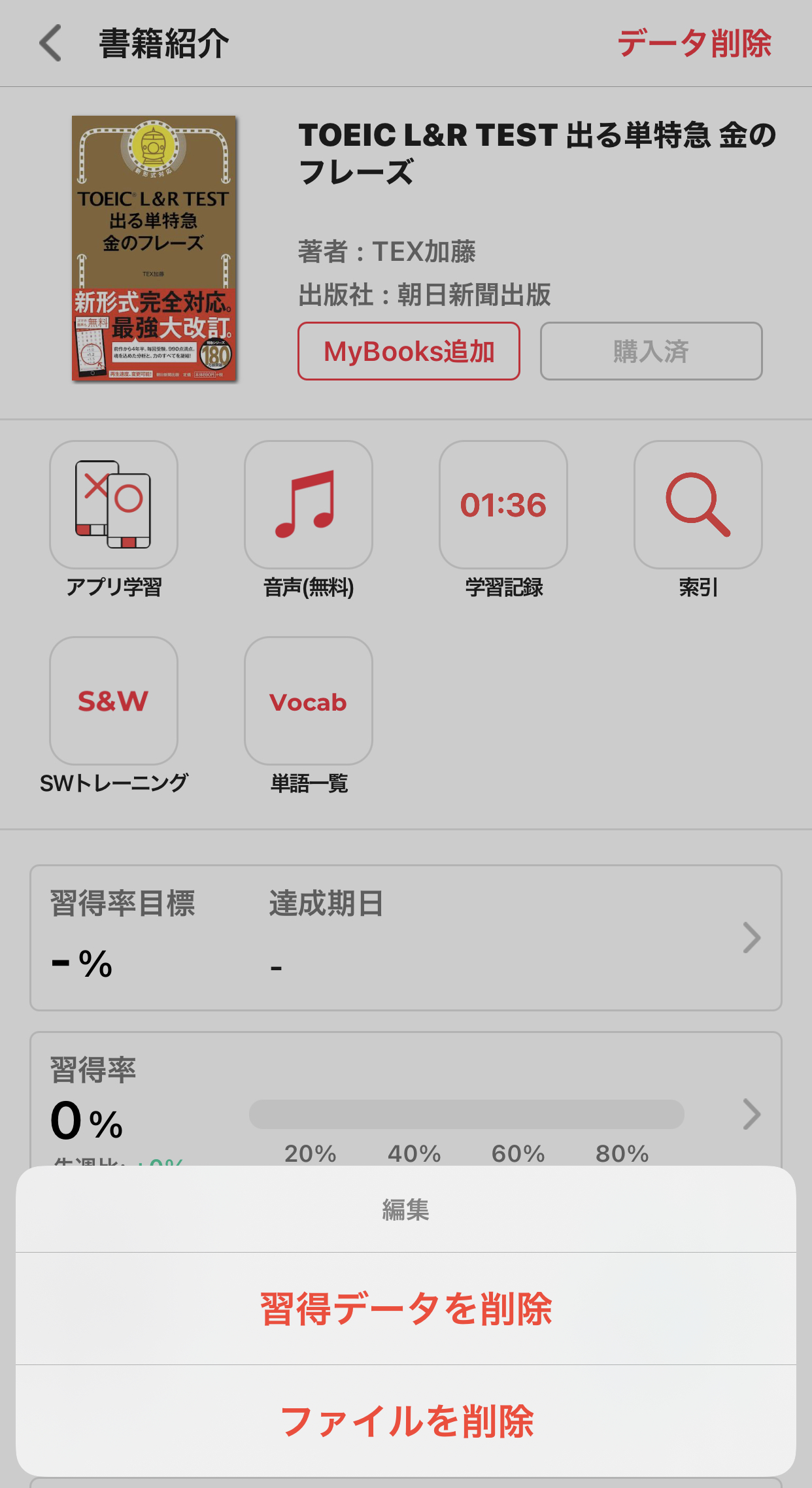
Task: Choose ファイルを削除 in the action sheet
Action: coord(406,1421)
